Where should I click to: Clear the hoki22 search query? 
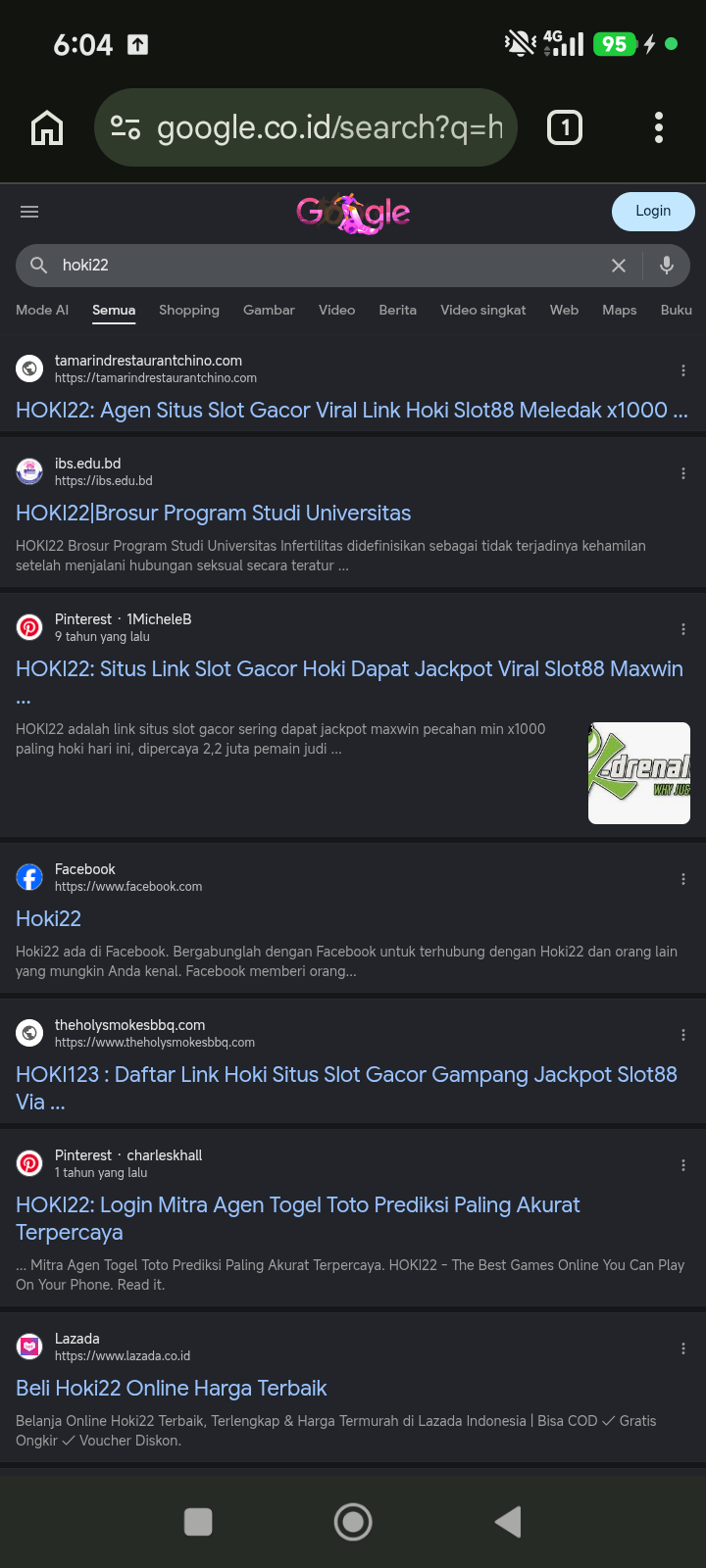click(x=619, y=266)
